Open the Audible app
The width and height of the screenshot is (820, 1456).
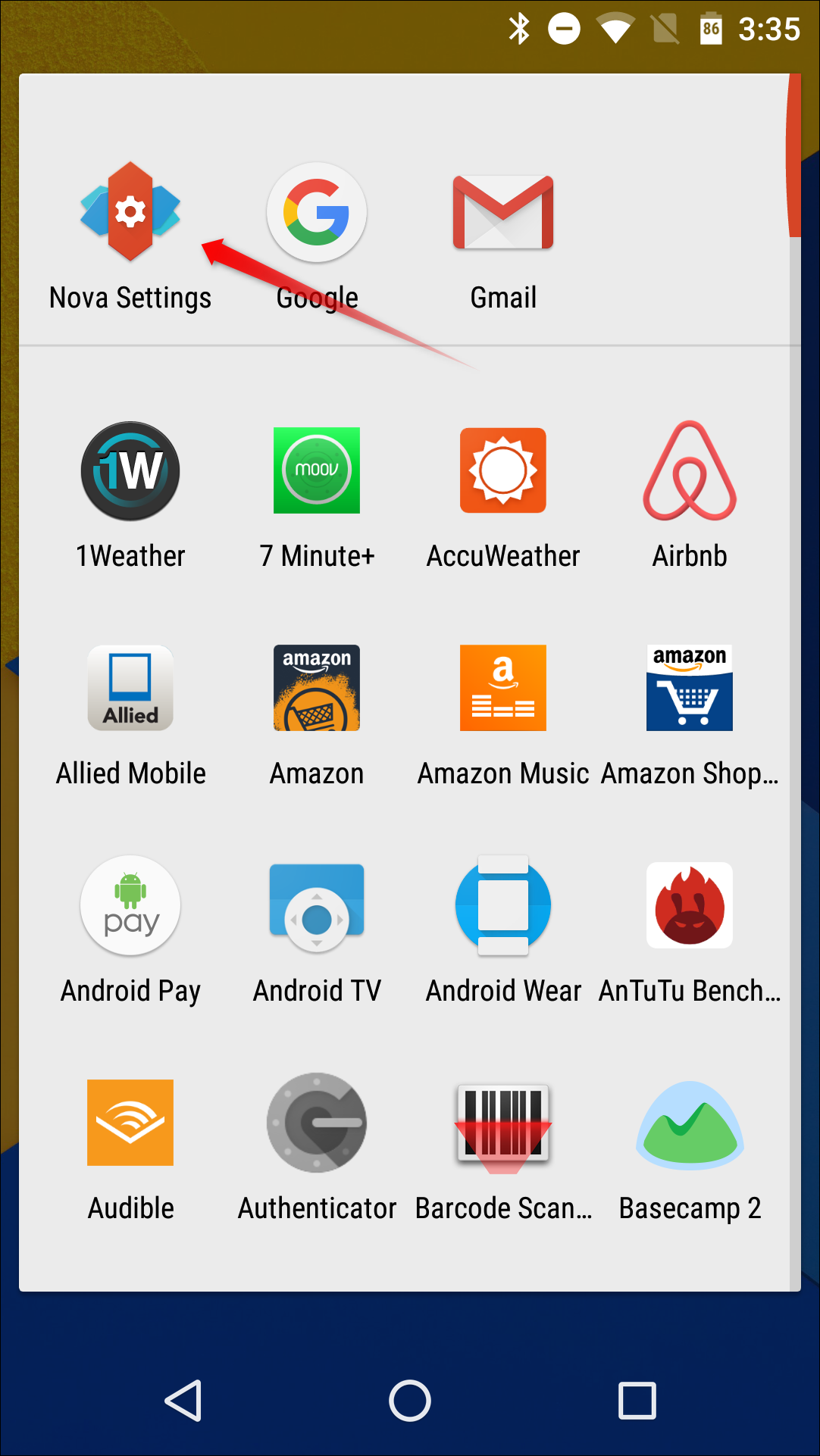tap(130, 1123)
